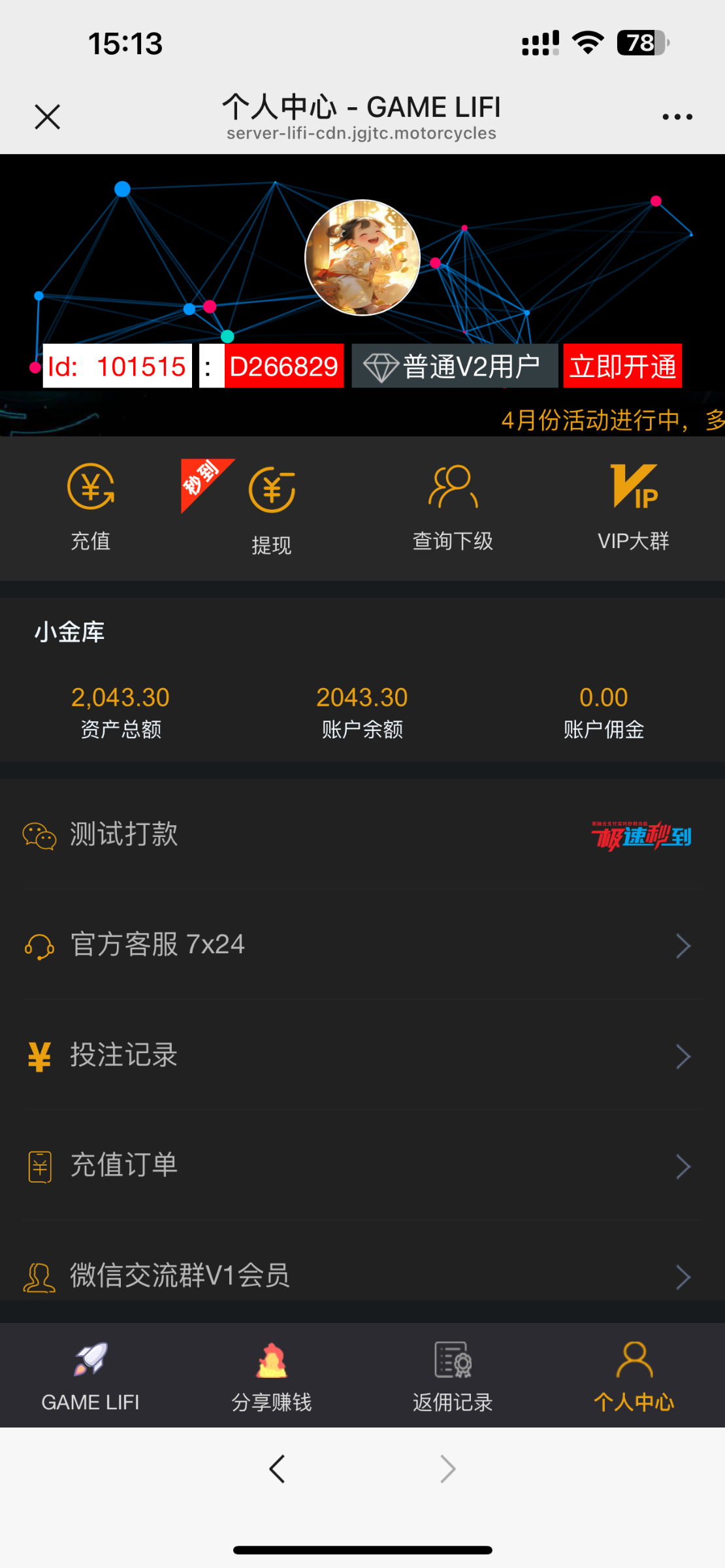Open 充值订单 recharge orders
The image size is (725, 1568).
[362, 1166]
